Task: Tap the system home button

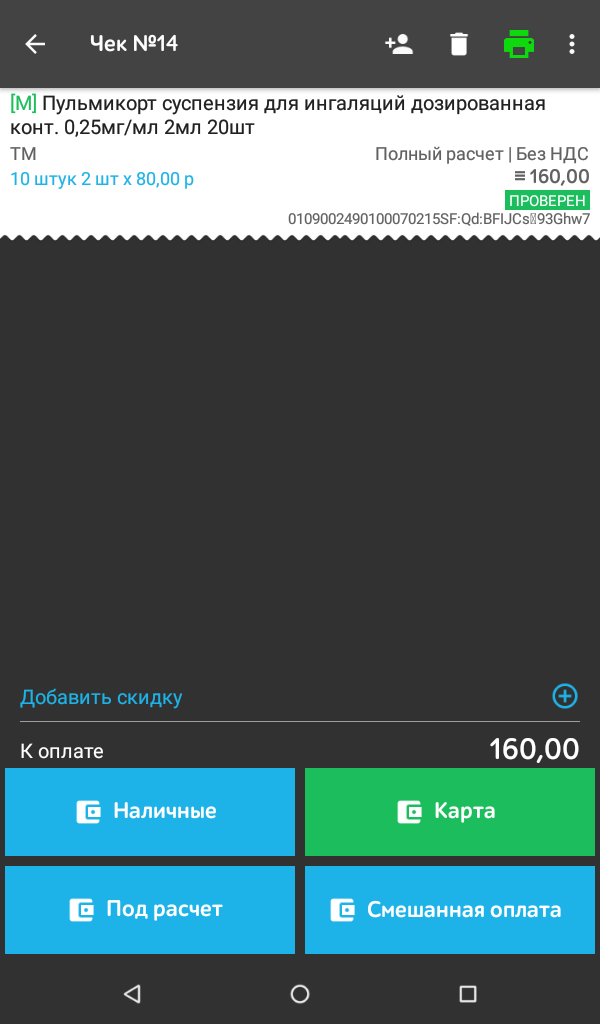Action: [300, 993]
